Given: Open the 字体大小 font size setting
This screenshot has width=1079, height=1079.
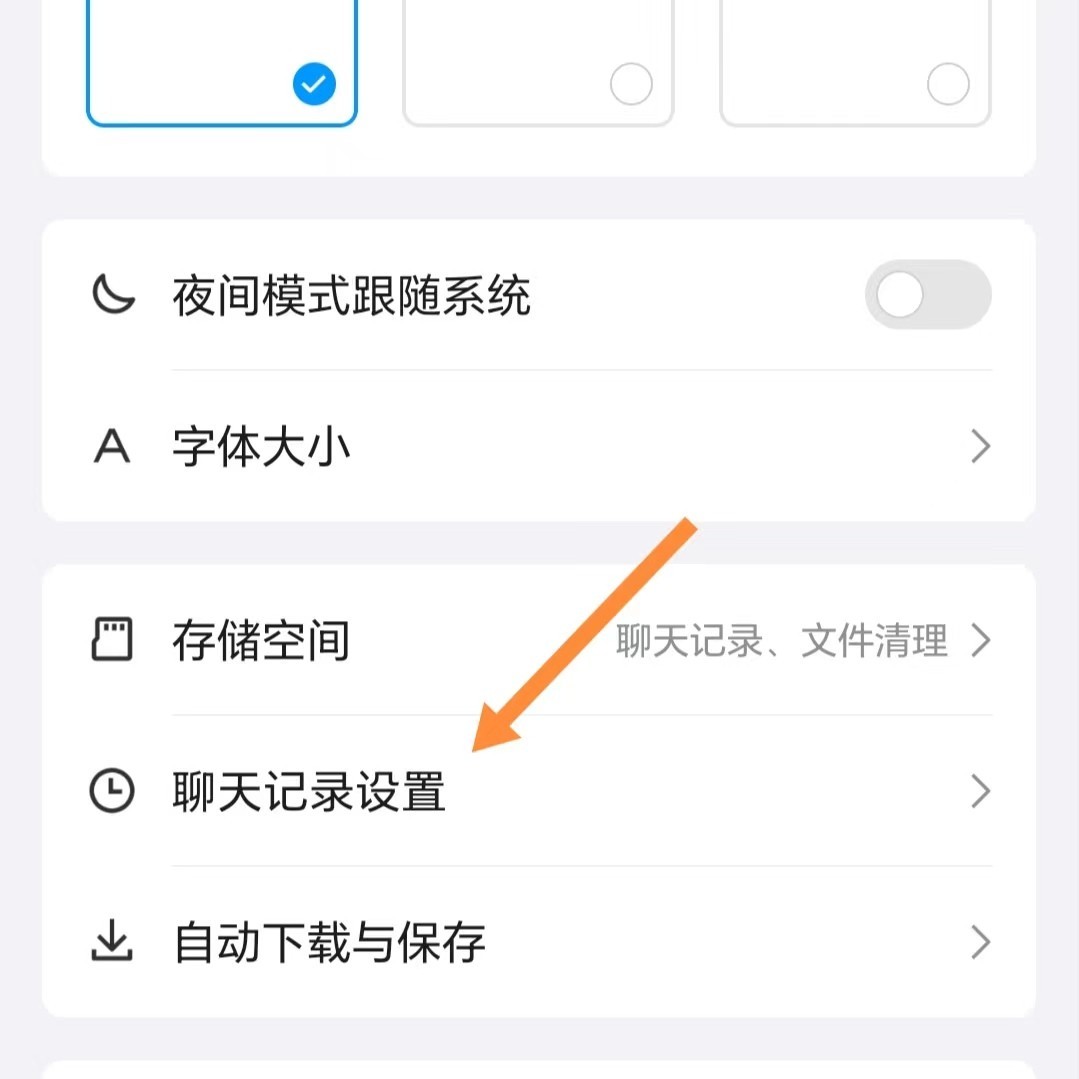Looking at the screenshot, I should (540, 447).
